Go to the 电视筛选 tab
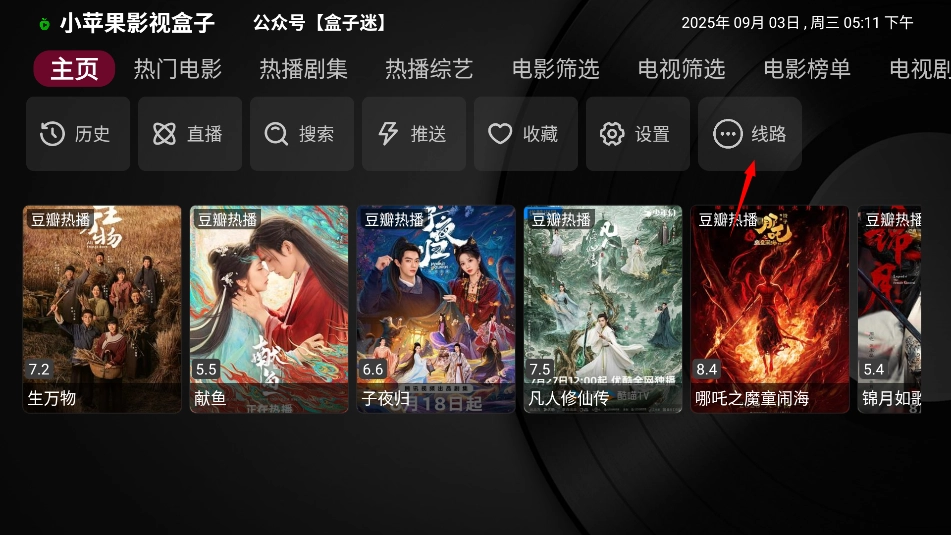Screen dimensions: 951x535 coord(681,69)
